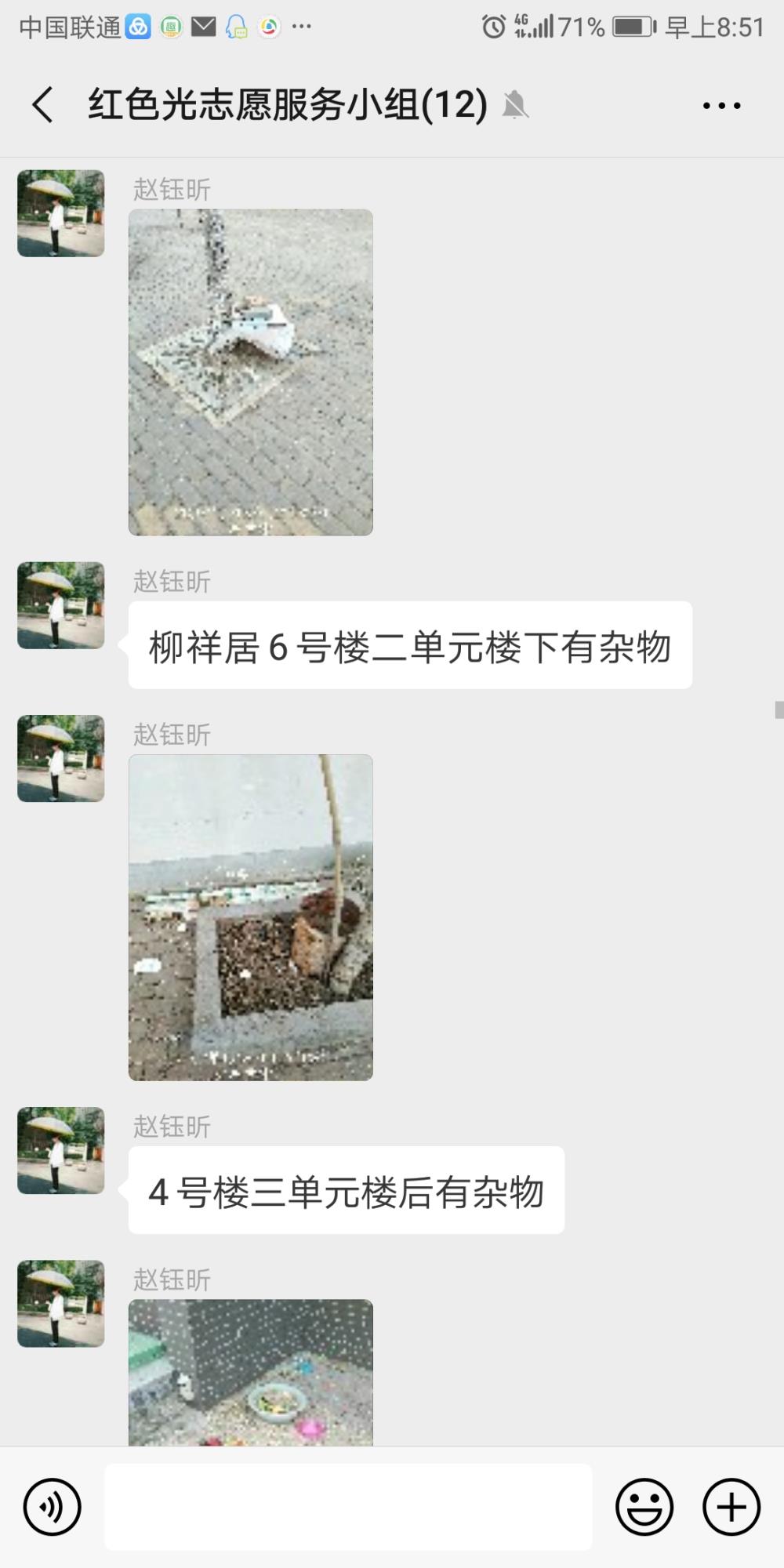The width and height of the screenshot is (784, 1568).
Task: Open the bottom photo with bowls on ground
Action: (x=251, y=1372)
